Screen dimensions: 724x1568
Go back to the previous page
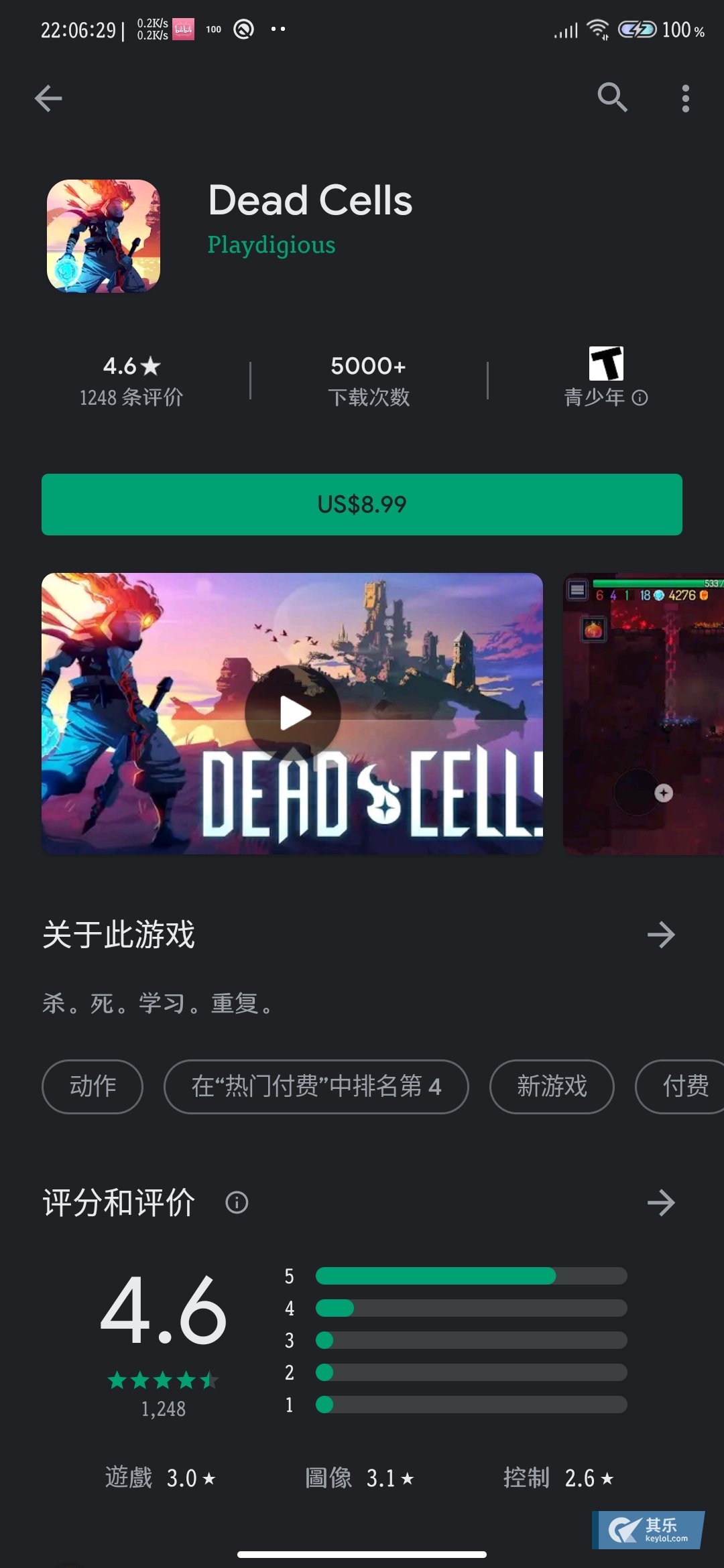click(48, 99)
